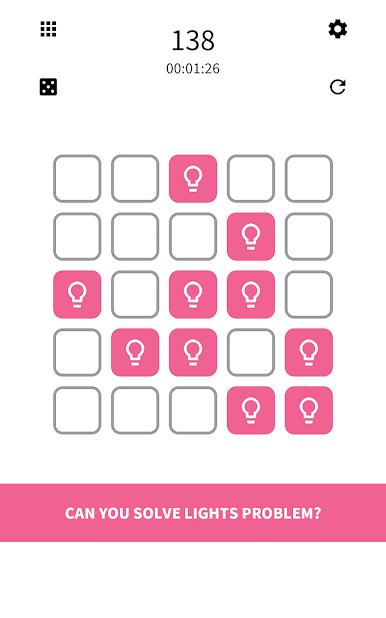Toggle the unlit top-left corner cell
The height and width of the screenshot is (618, 386).
[x=77, y=179]
